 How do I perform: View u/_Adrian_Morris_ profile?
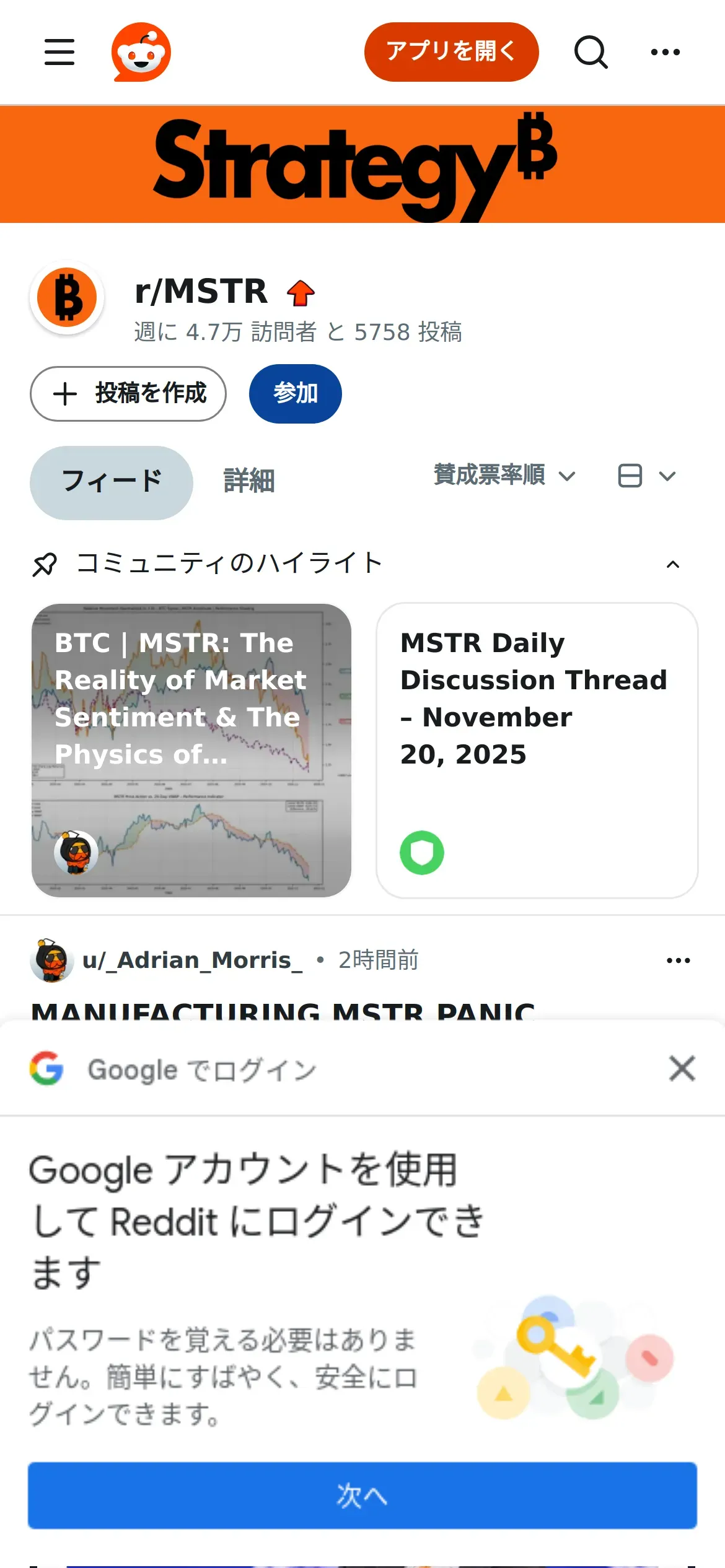click(192, 960)
